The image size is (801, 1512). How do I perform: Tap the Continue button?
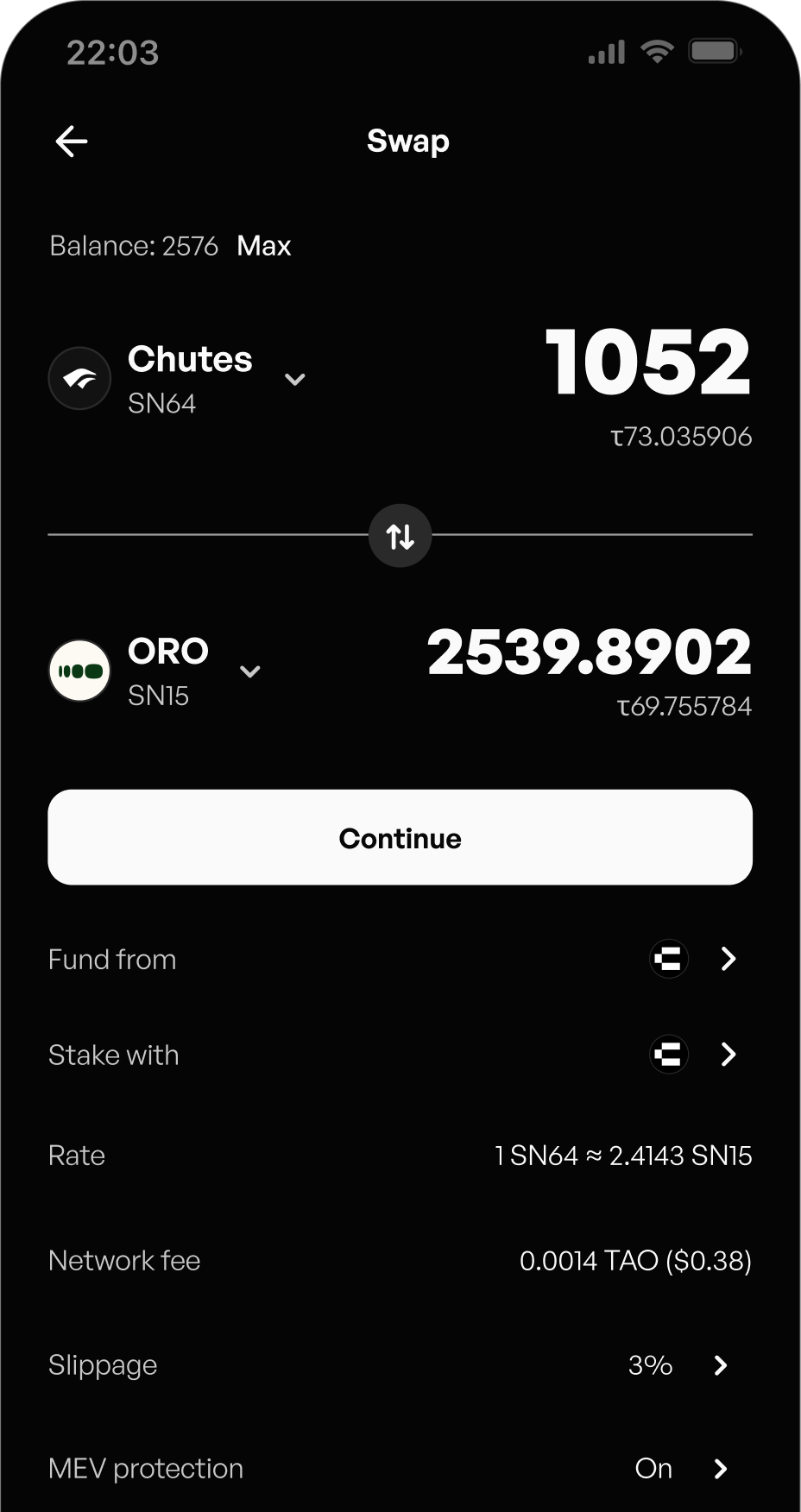(x=400, y=837)
